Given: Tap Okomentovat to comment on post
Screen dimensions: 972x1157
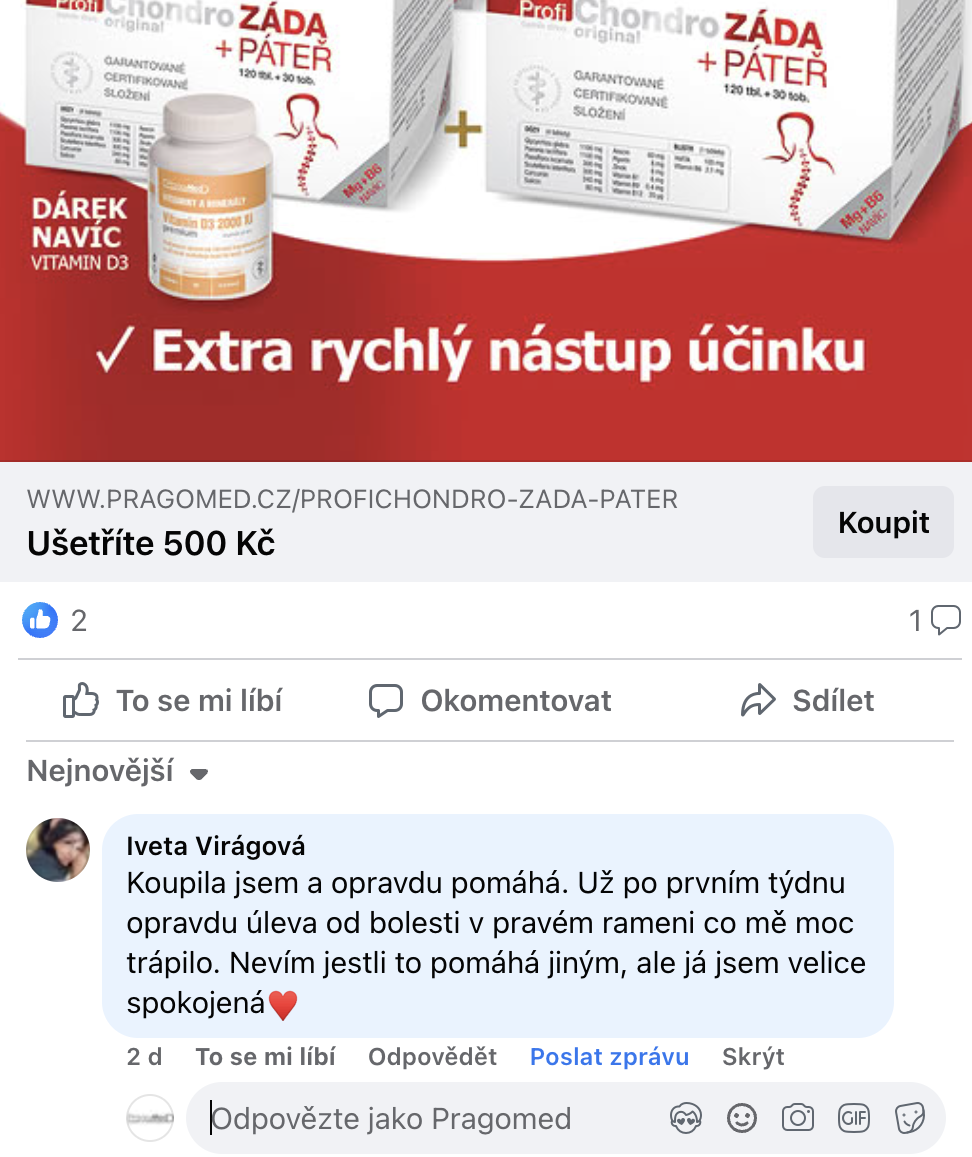Looking at the screenshot, I should coord(490,701).
